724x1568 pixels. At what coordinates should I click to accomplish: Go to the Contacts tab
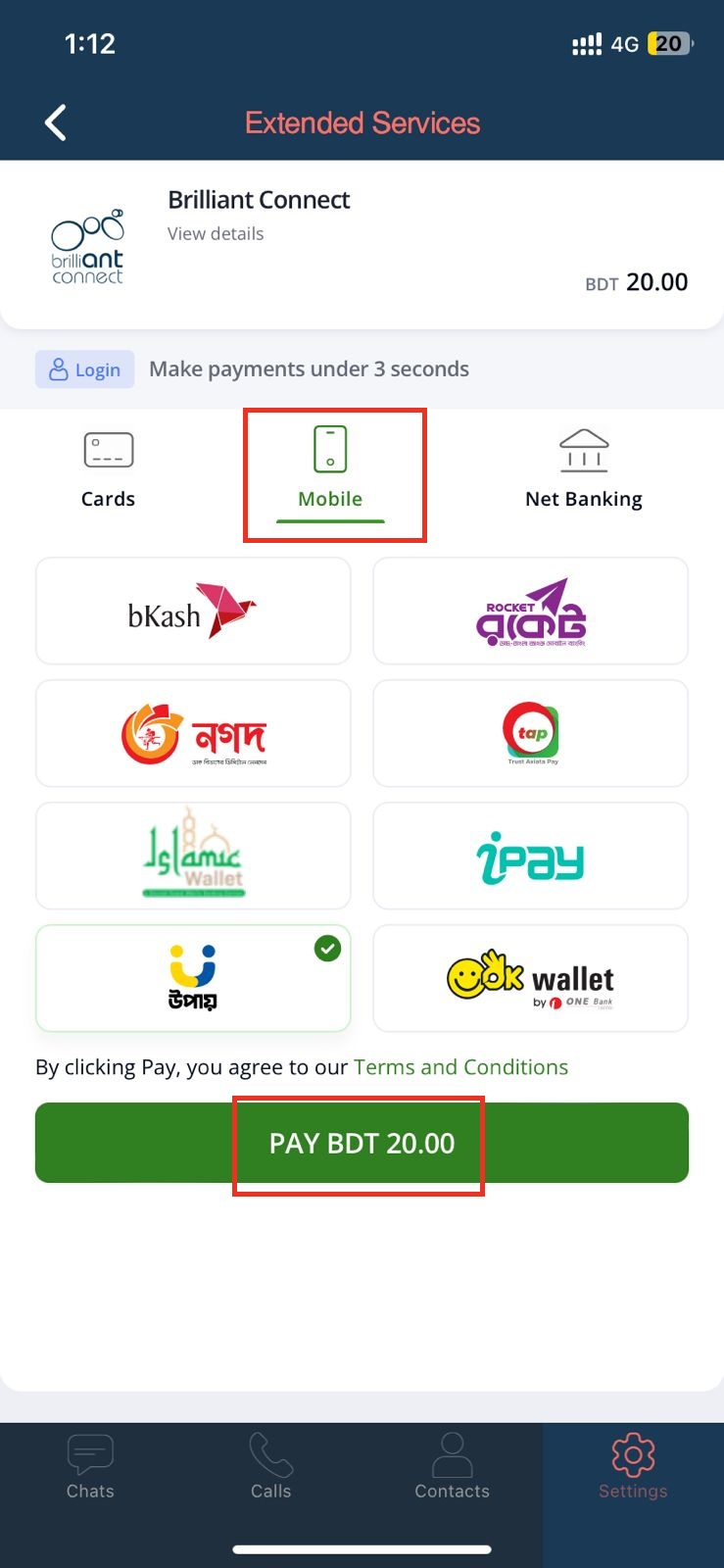(x=452, y=1467)
